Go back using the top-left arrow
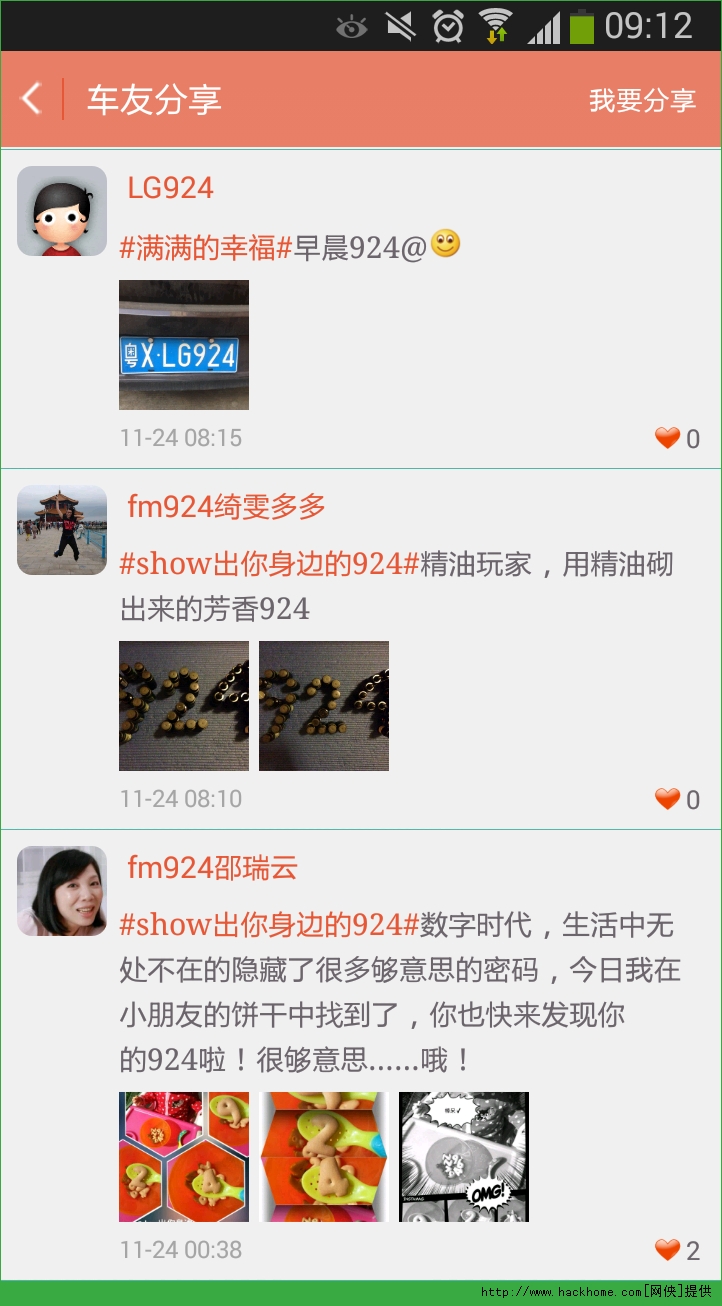 (x=32, y=99)
